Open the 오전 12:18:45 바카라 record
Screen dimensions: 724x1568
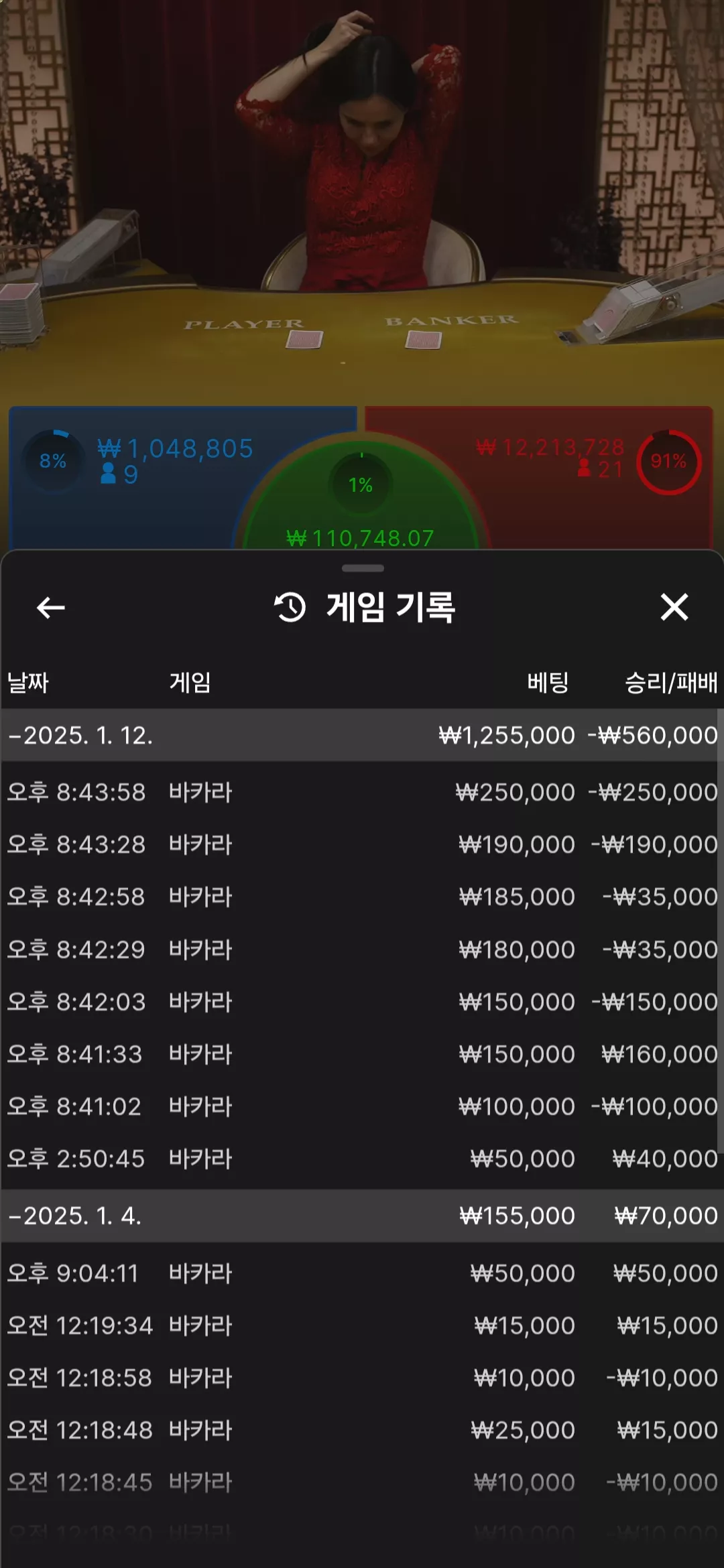click(362, 1482)
